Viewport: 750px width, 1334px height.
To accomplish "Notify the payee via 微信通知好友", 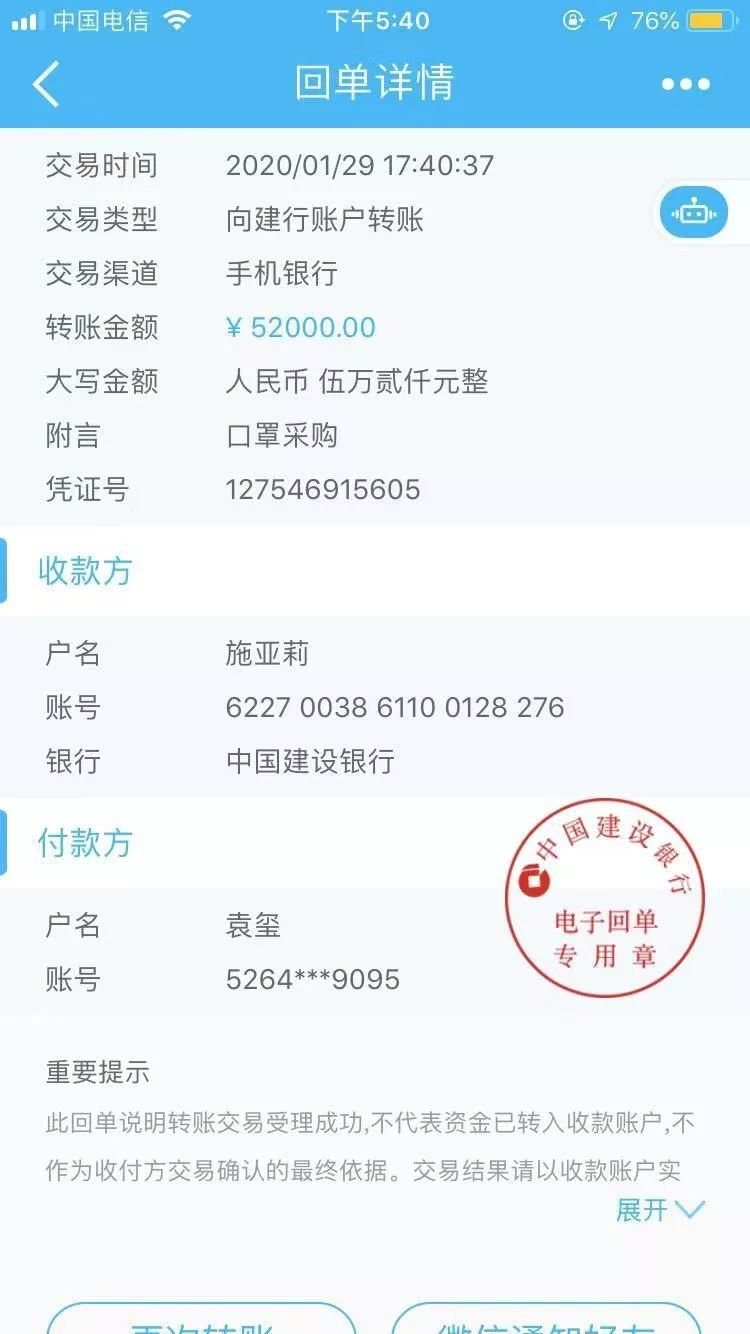I will pos(546,1322).
